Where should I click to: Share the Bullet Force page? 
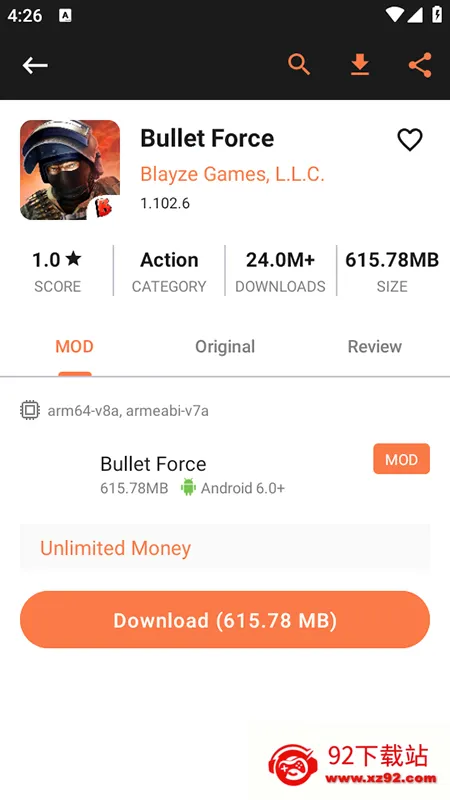tap(420, 65)
